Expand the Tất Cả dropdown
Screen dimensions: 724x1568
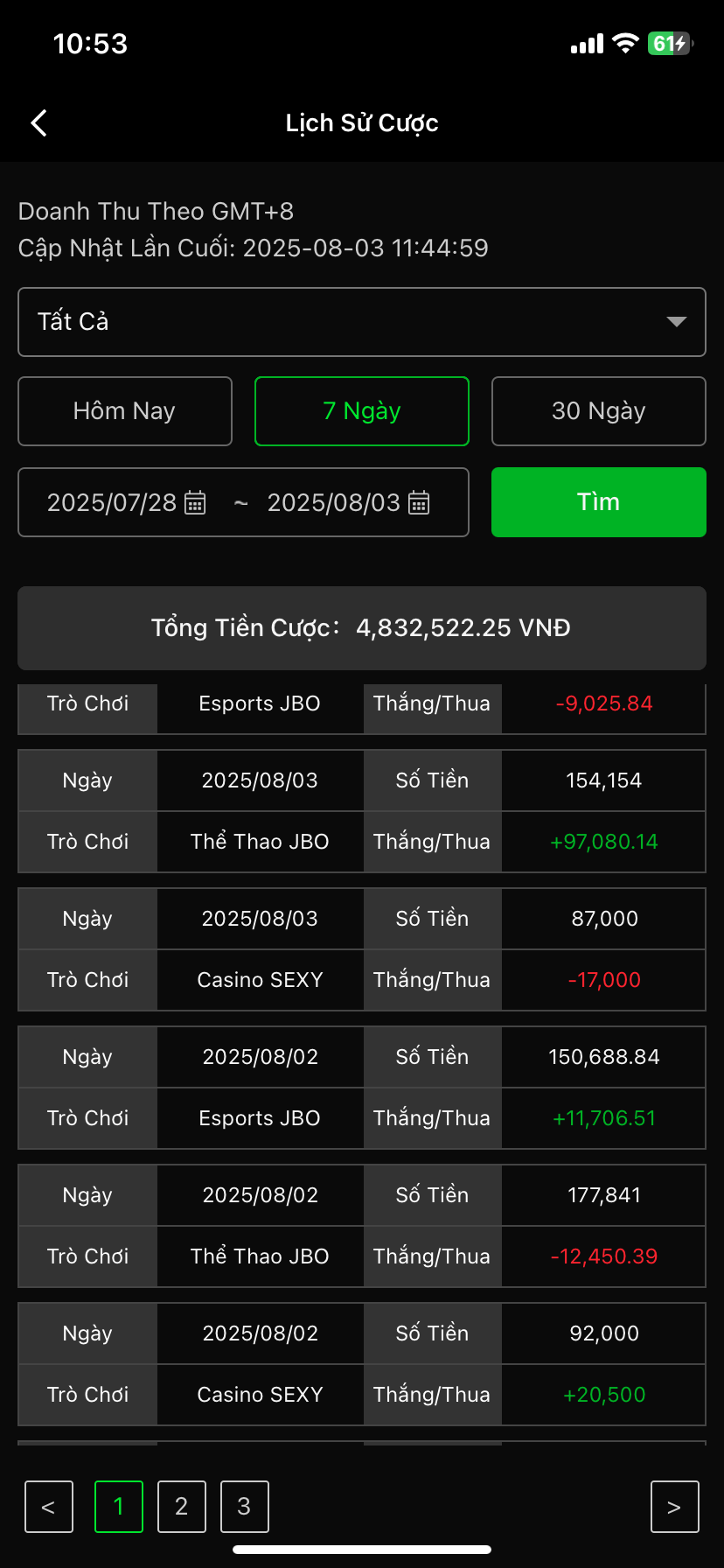click(x=362, y=322)
